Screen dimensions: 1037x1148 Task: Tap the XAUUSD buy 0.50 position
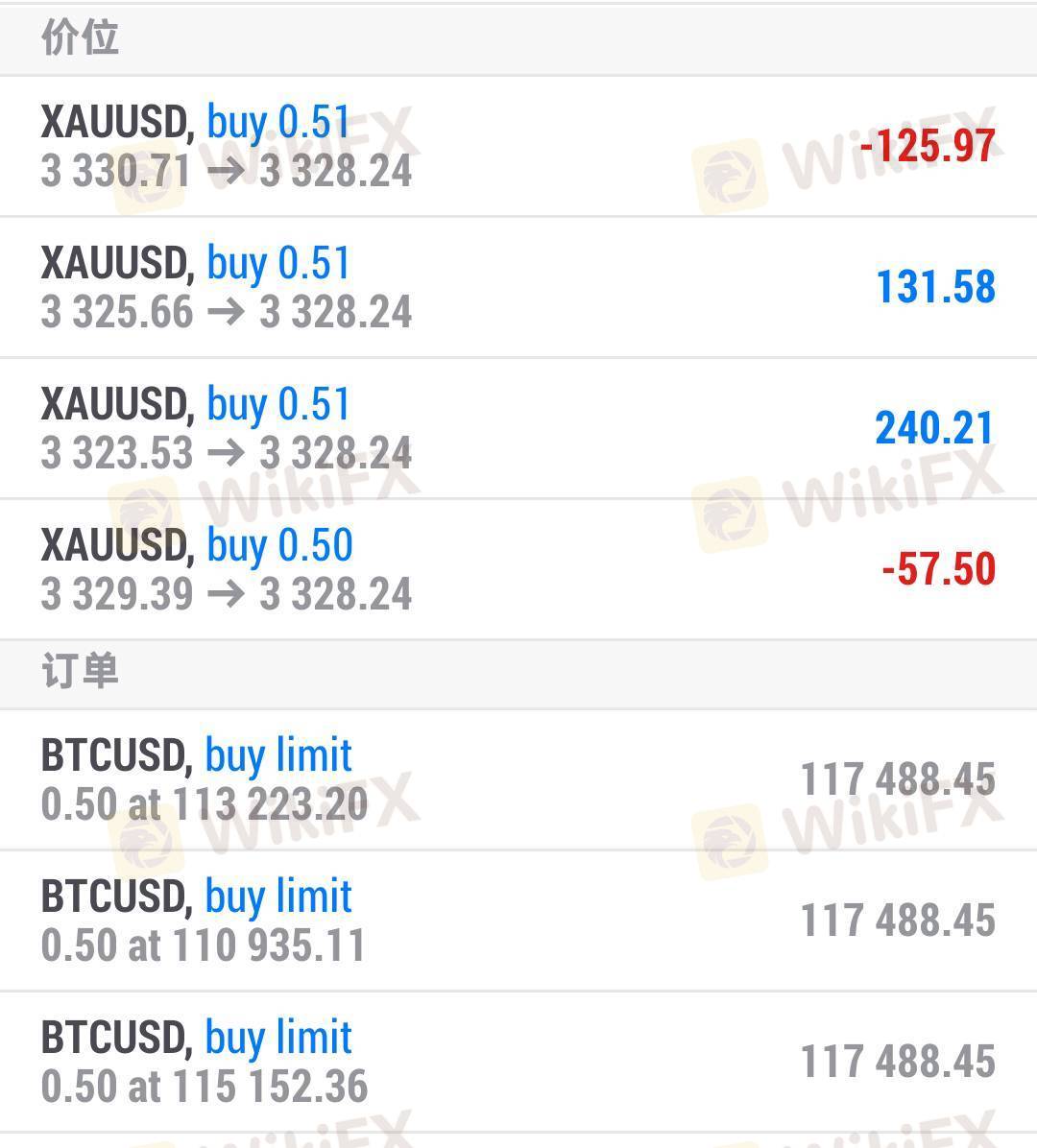coord(518,569)
